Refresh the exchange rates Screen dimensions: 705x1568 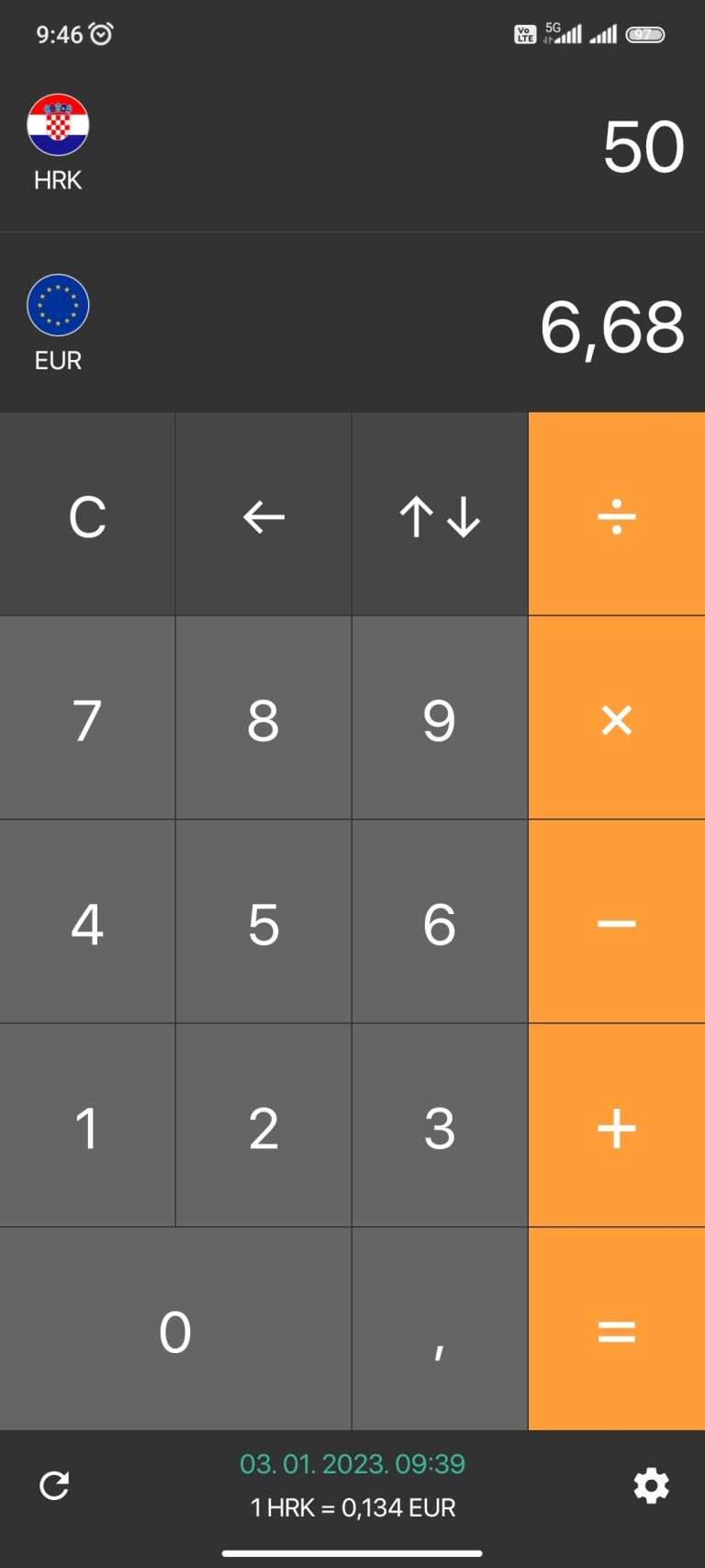click(x=54, y=1485)
